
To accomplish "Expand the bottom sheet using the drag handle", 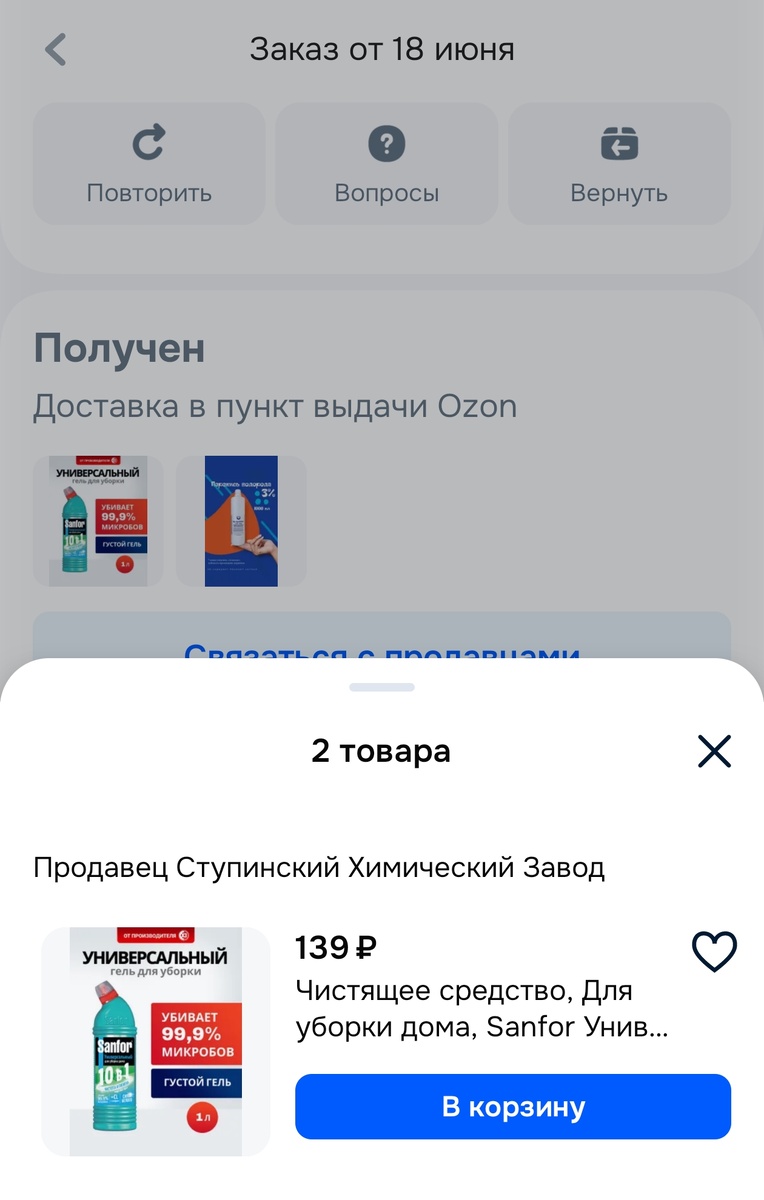I will [x=382, y=686].
